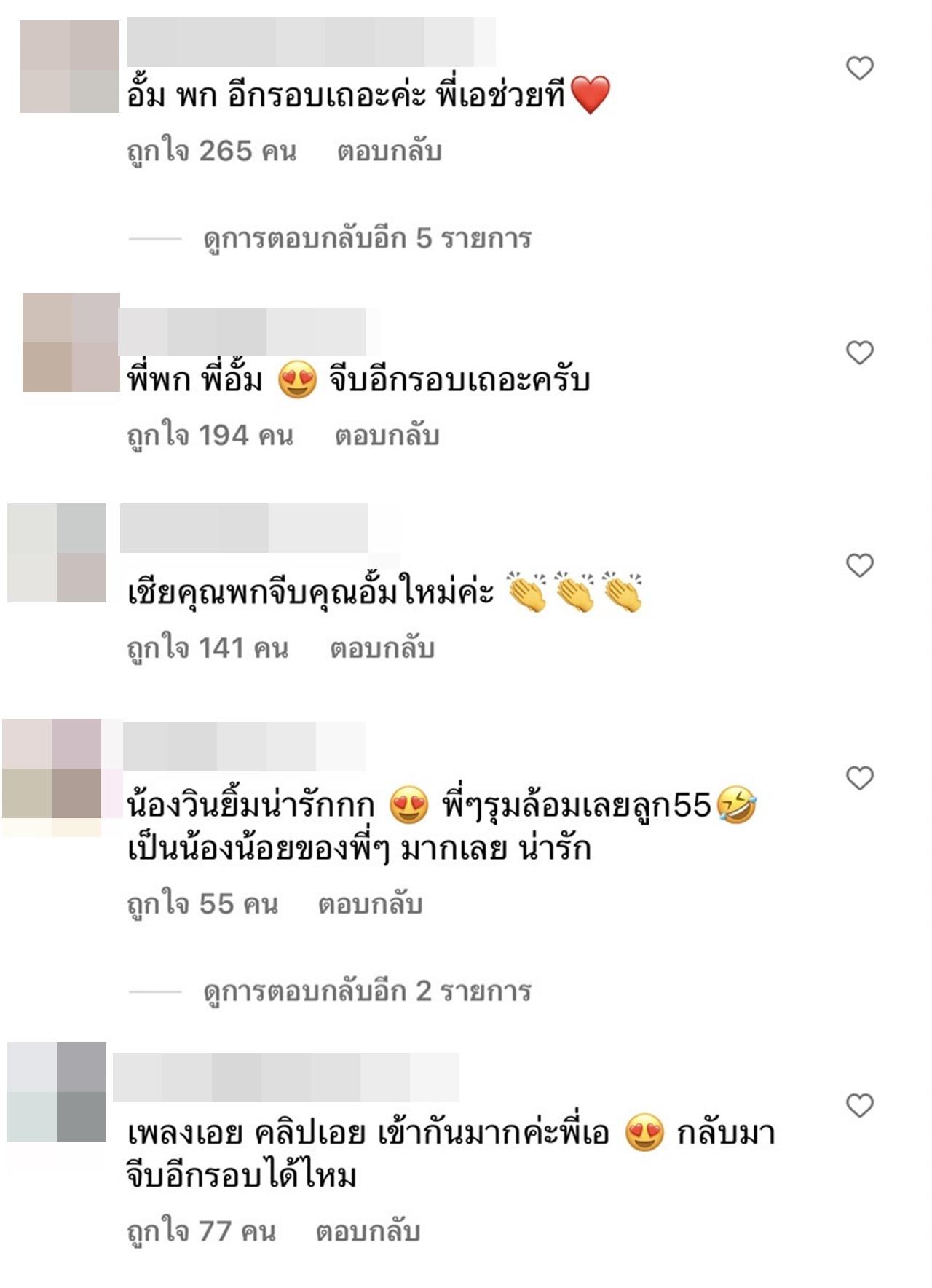Expand the 5 more replies thread

point(367,239)
